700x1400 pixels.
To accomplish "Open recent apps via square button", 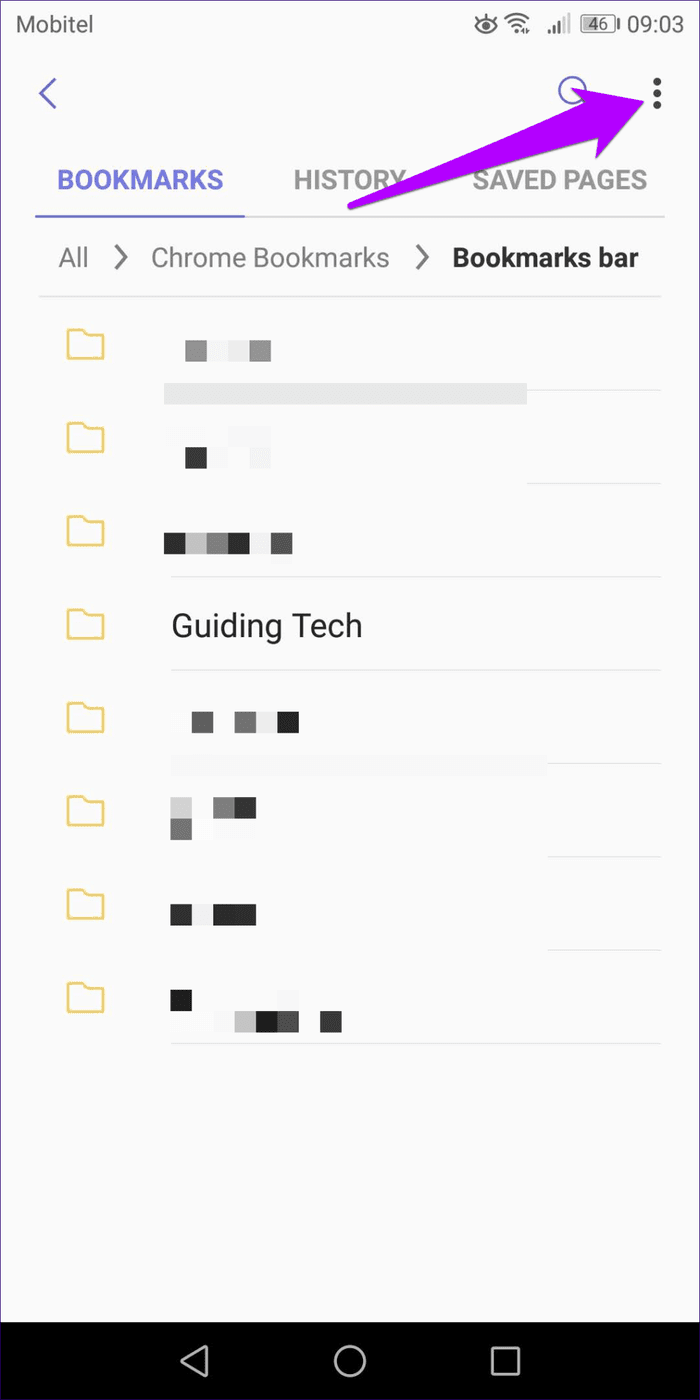I will point(505,1360).
